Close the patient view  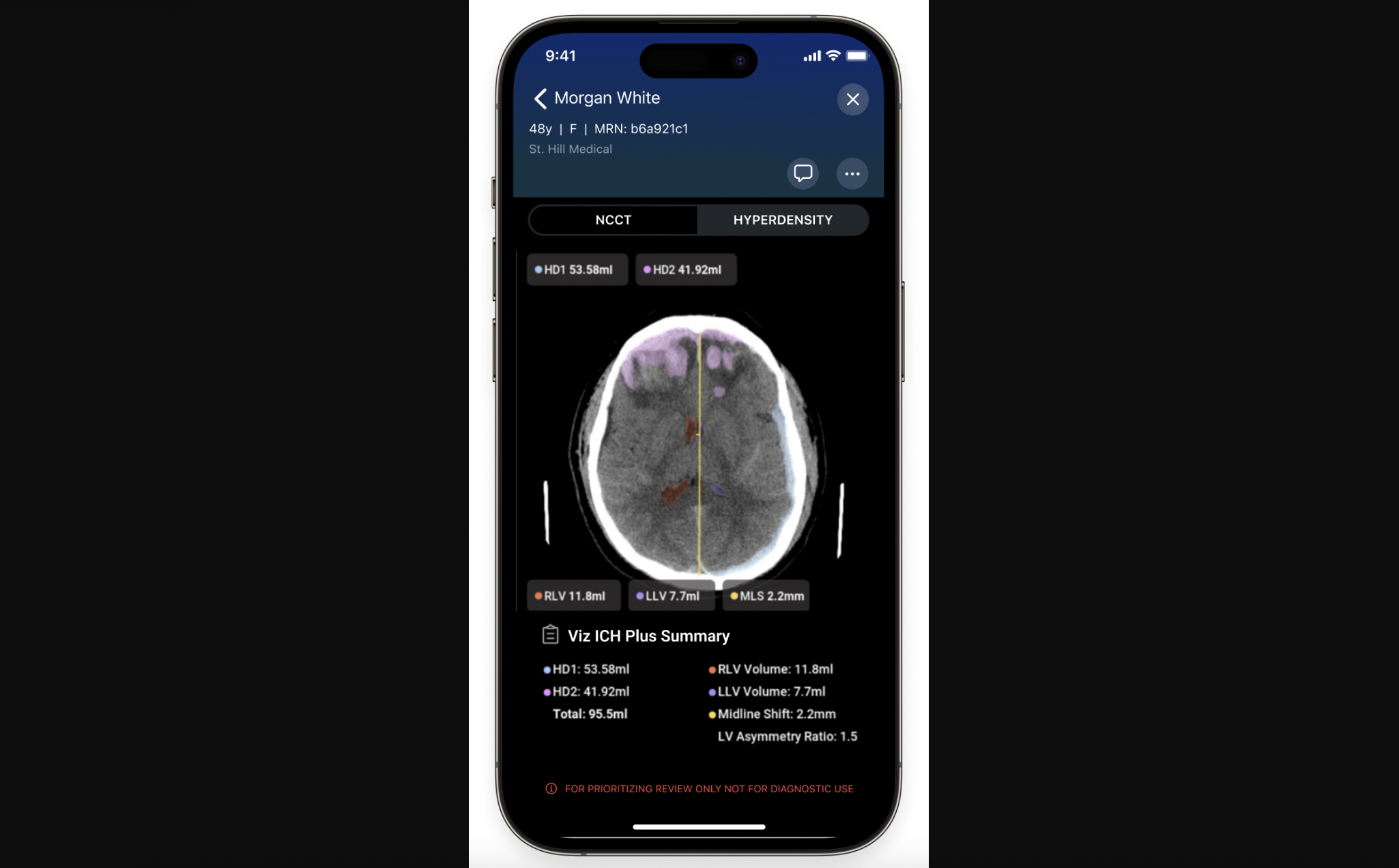click(852, 100)
